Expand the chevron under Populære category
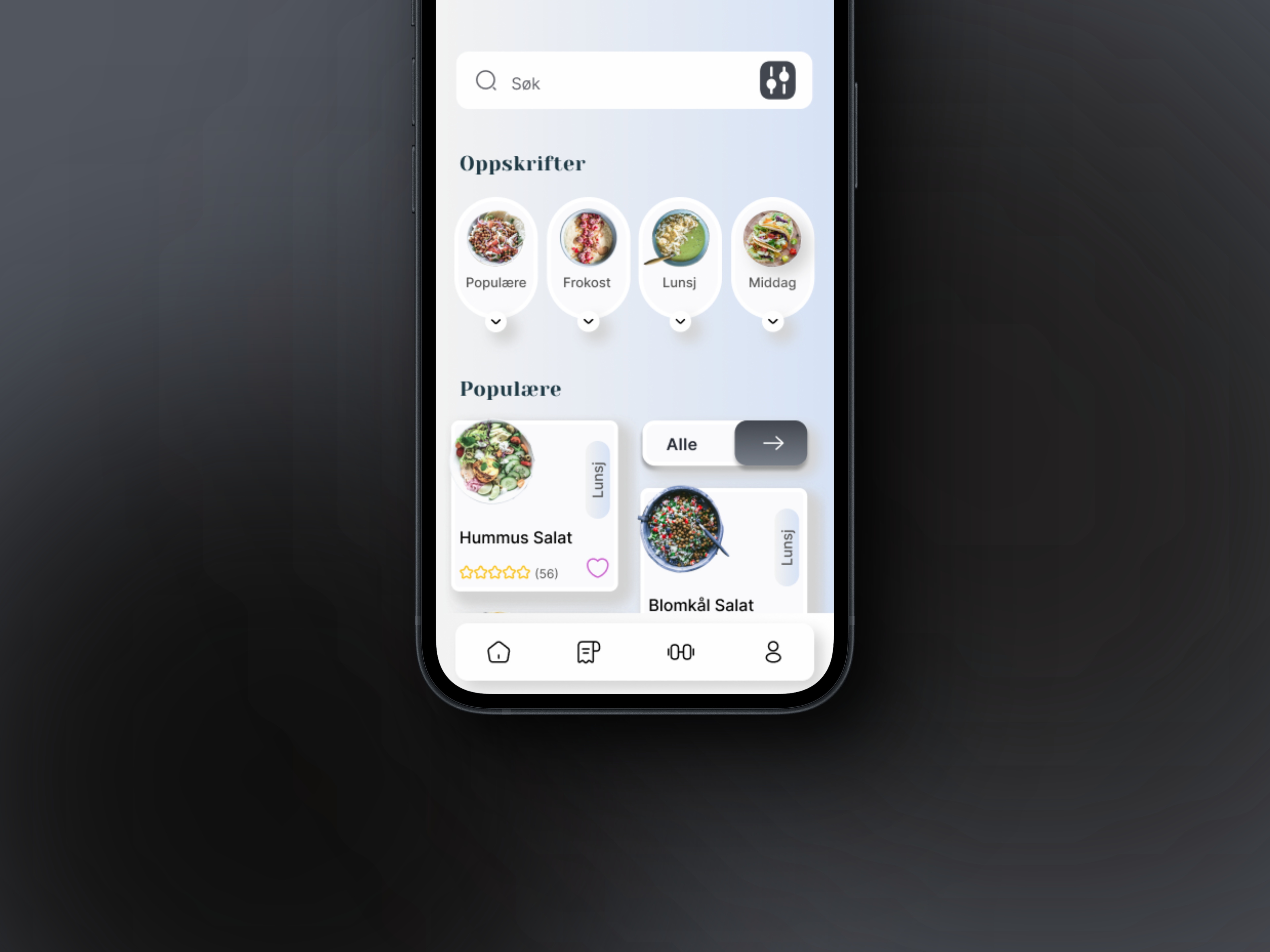Viewport: 1270px width, 952px height. 495,321
